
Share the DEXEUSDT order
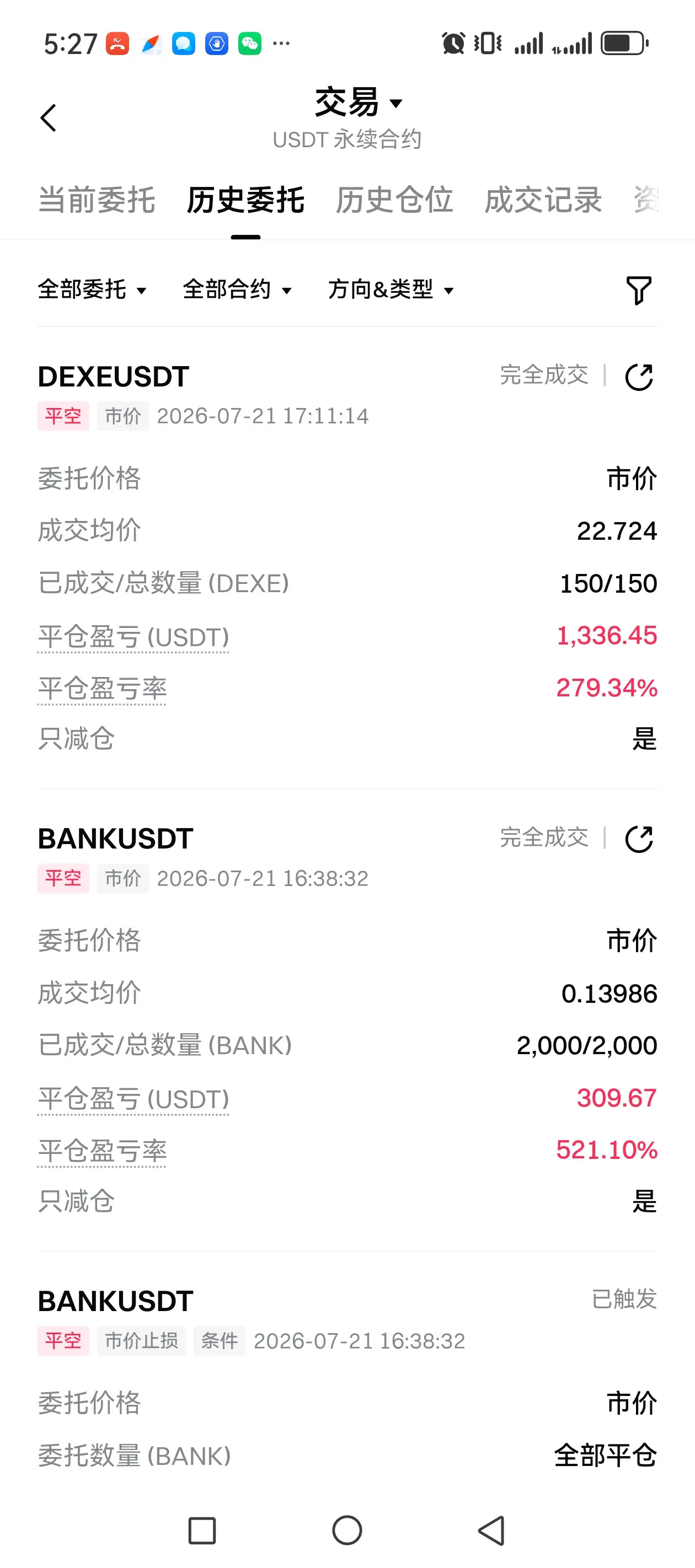(x=639, y=377)
